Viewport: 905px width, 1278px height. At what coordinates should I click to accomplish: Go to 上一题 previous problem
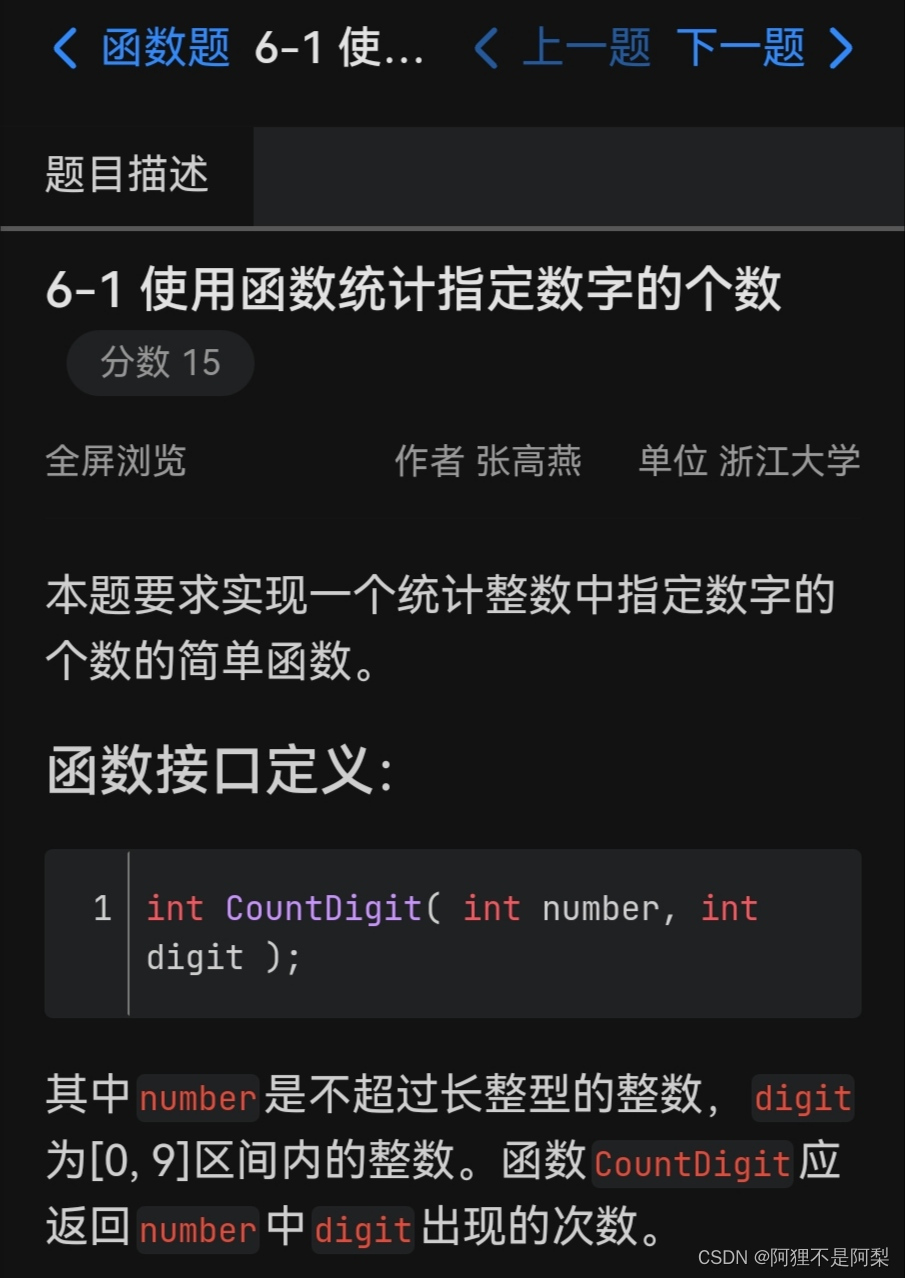(x=563, y=48)
